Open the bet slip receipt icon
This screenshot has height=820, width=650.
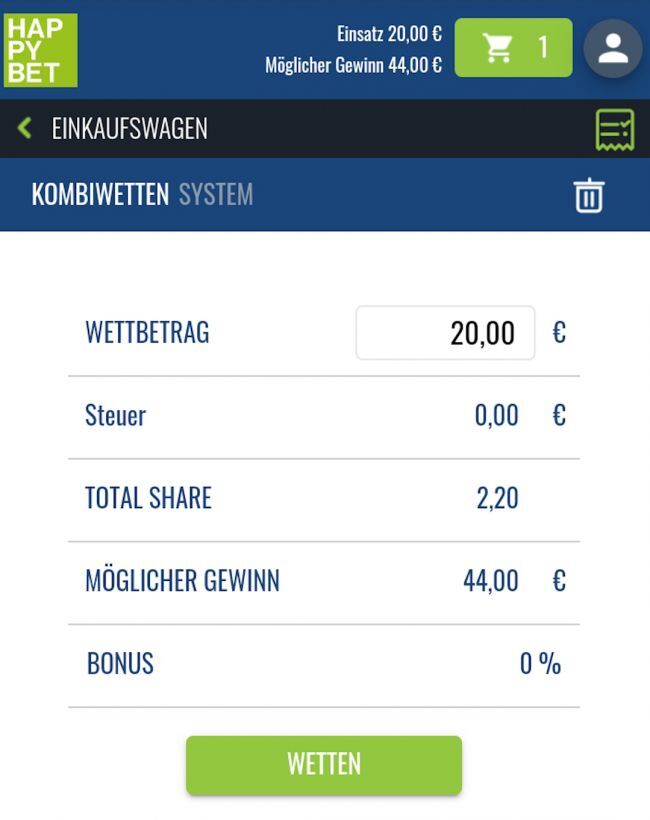(x=614, y=129)
